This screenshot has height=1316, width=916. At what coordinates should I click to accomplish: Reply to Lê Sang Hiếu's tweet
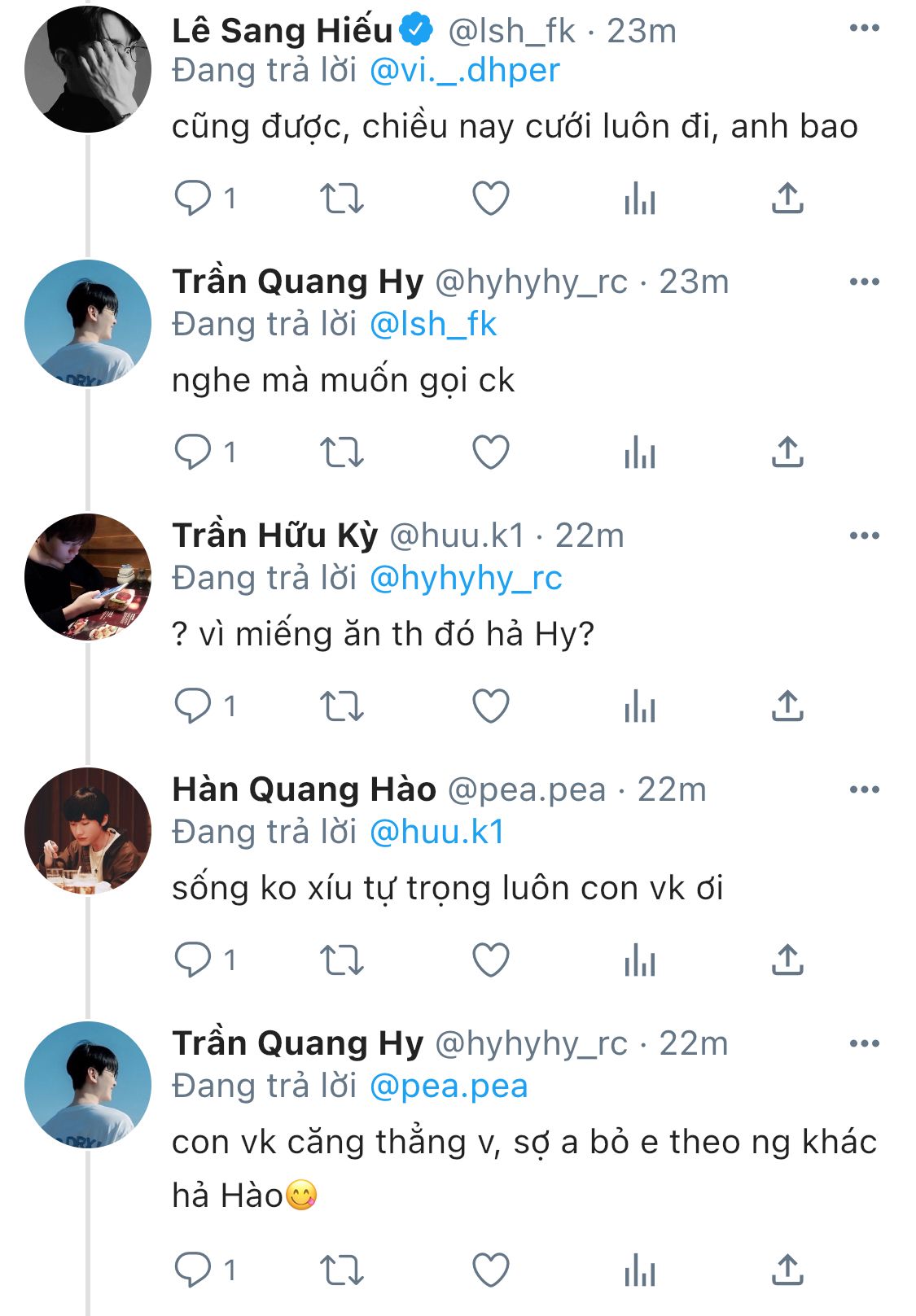(x=193, y=198)
